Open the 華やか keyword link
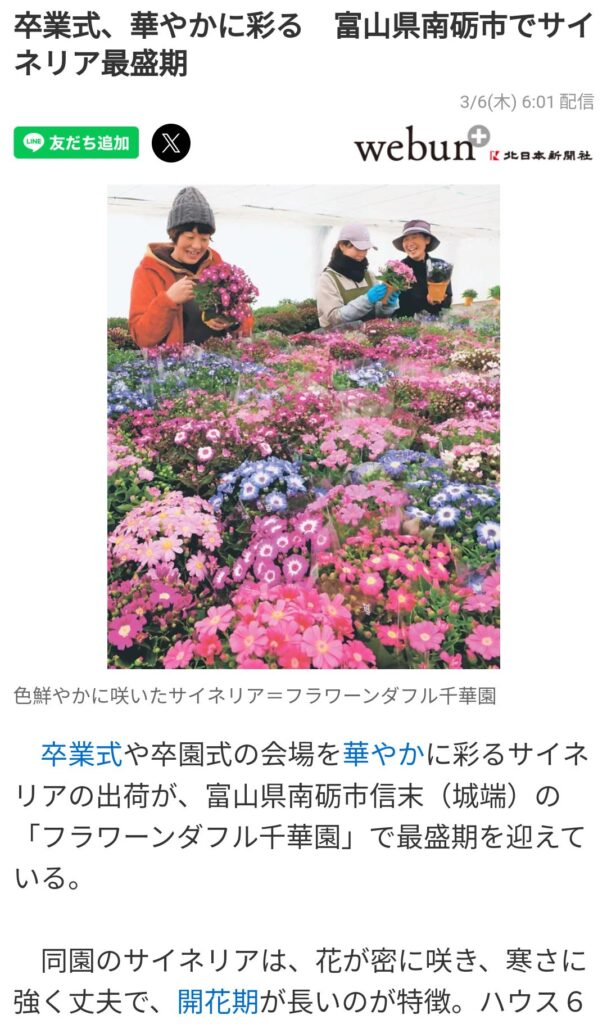607x1024 pixels. tap(384, 754)
